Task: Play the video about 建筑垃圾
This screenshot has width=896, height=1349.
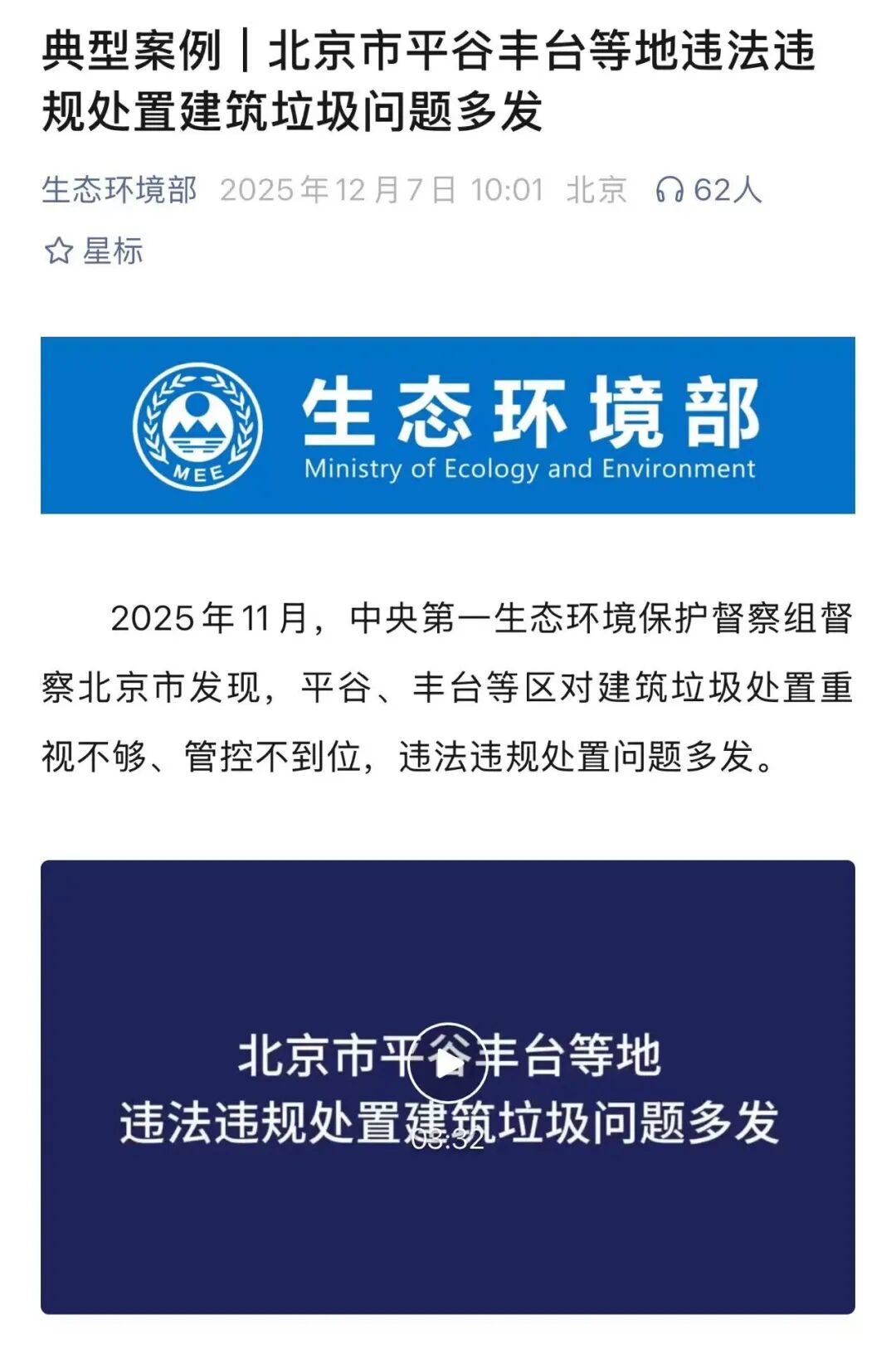Action: click(x=447, y=1064)
